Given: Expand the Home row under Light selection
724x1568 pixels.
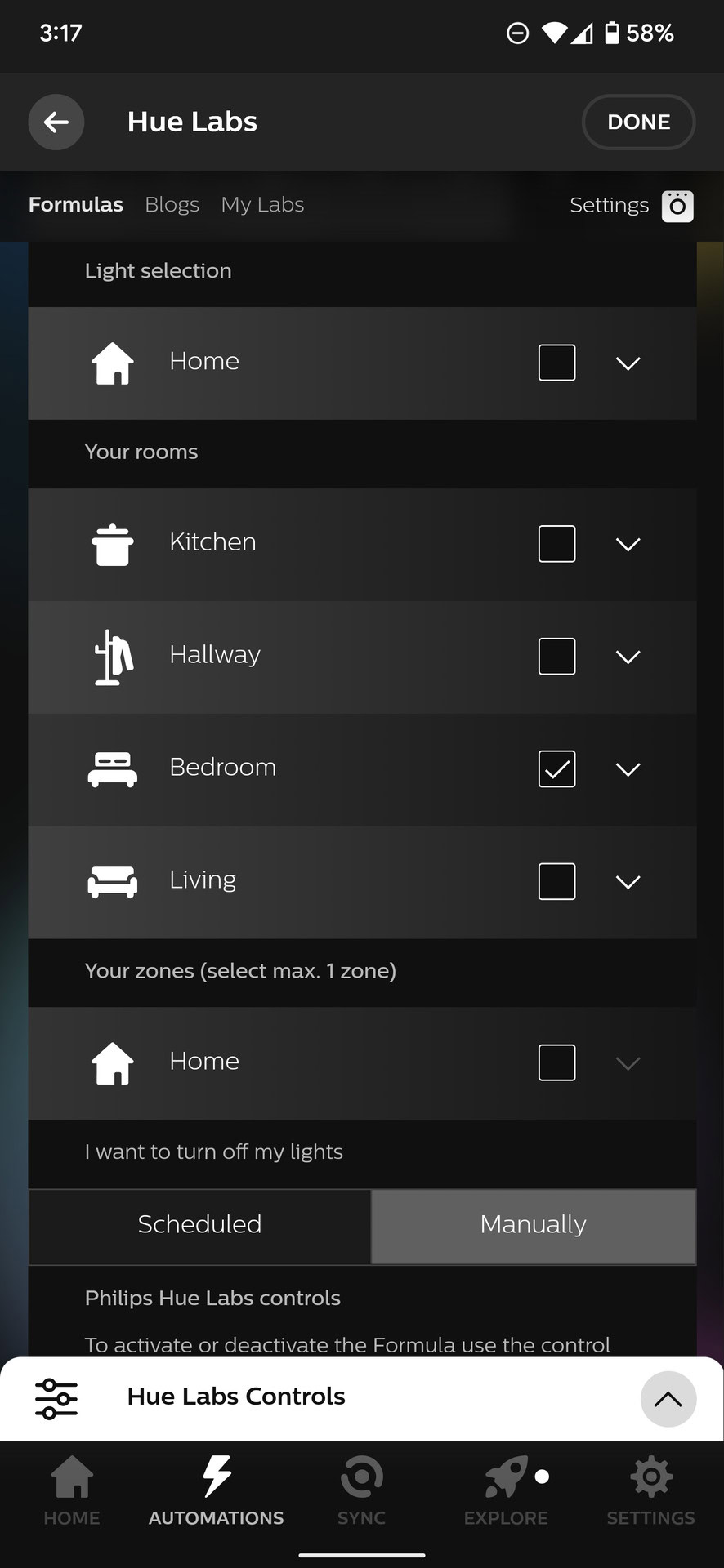Looking at the screenshot, I should click(x=628, y=363).
